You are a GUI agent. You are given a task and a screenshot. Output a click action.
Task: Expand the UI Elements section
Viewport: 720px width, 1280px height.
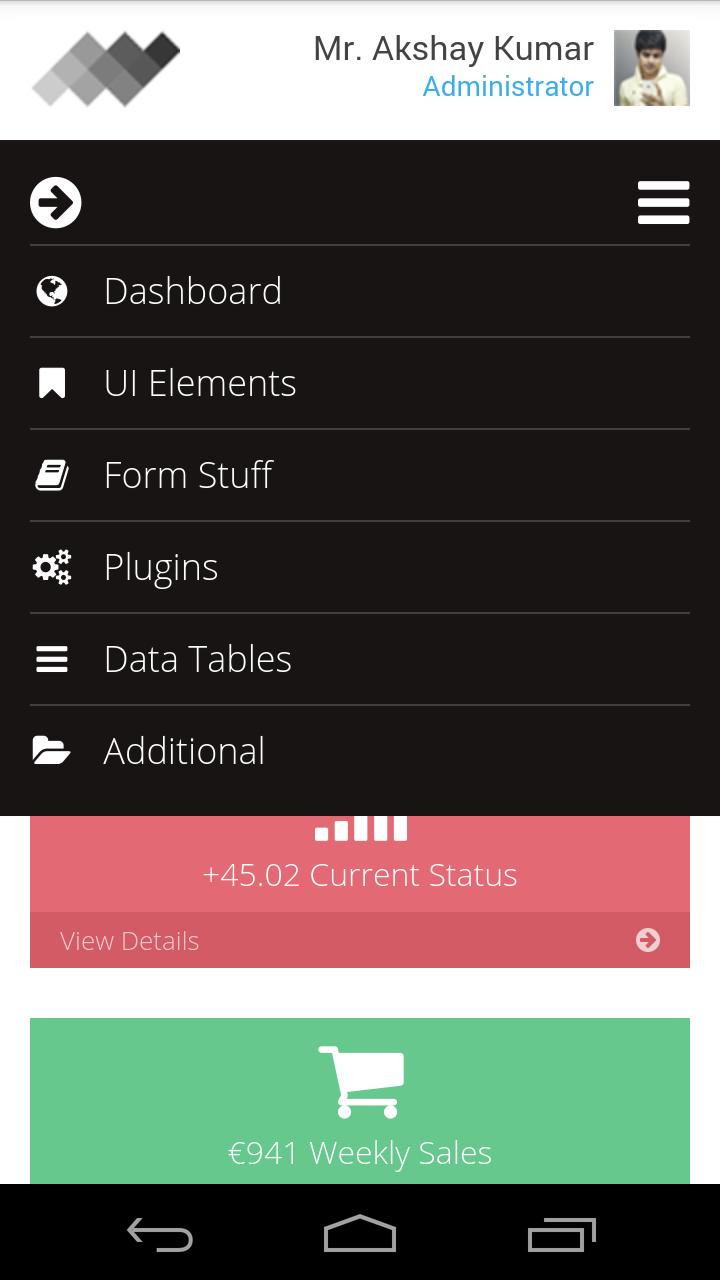click(x=200, y=382)
